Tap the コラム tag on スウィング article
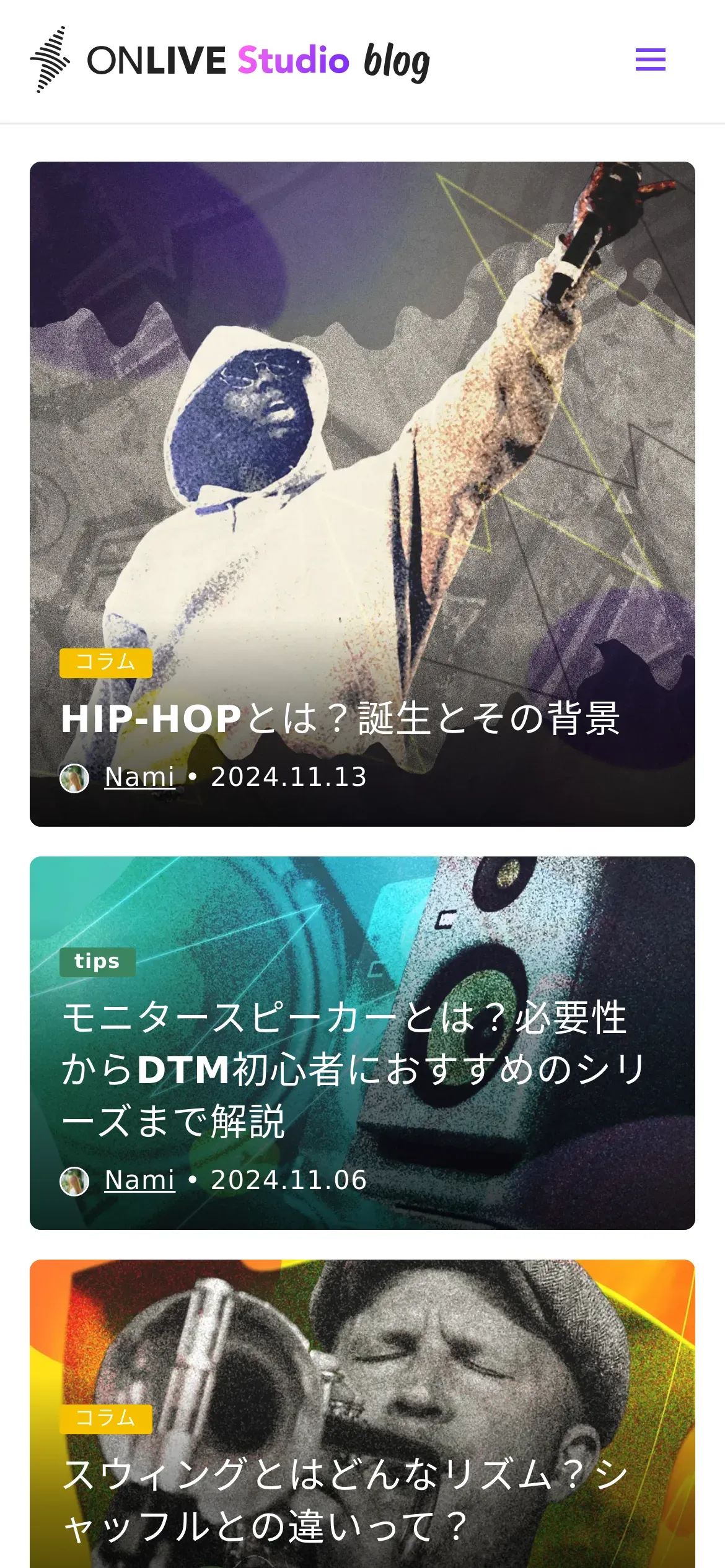The height and width of the screenshot is (1568, 725). click(105, 1418)
